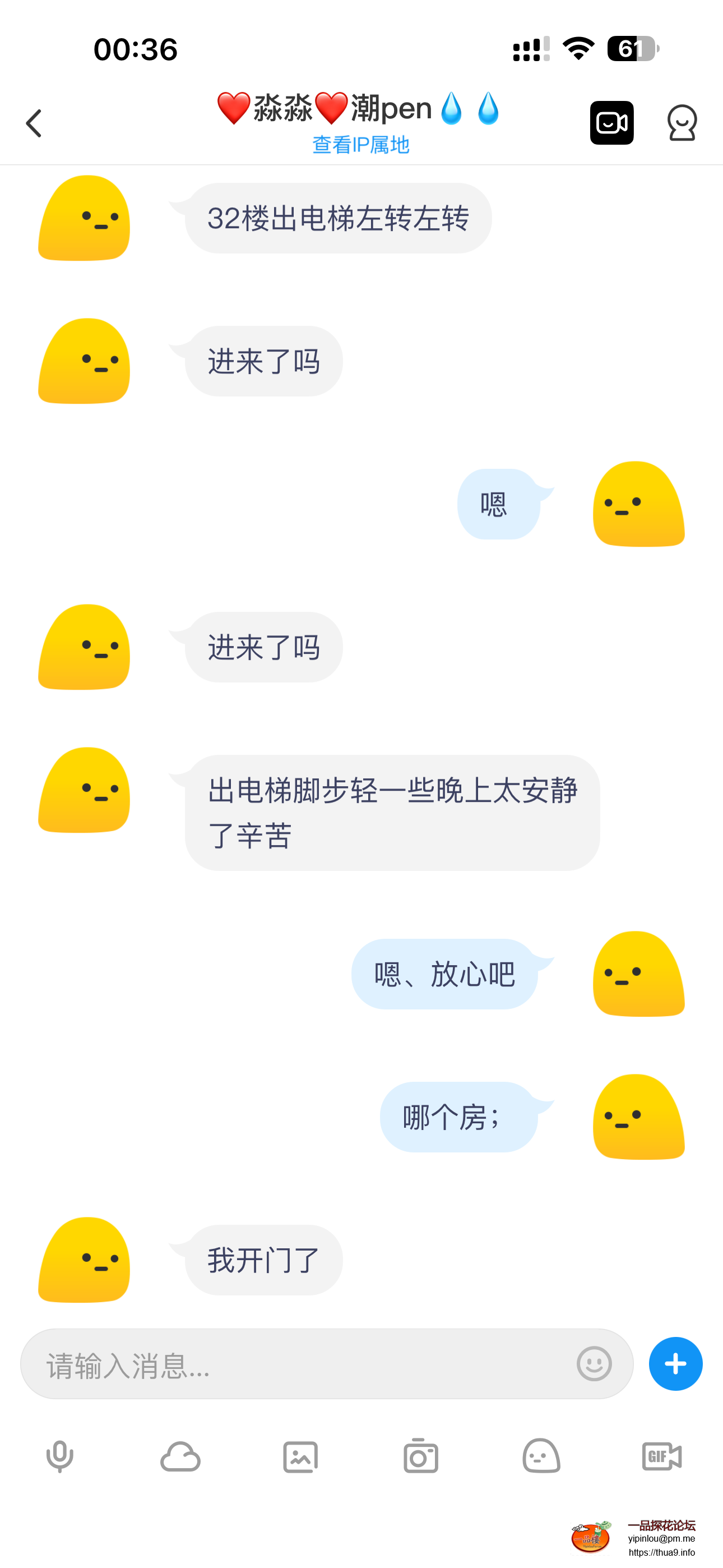
Task: Tap the avatar beside 我开门了 message
Action: click(84, 1260)
